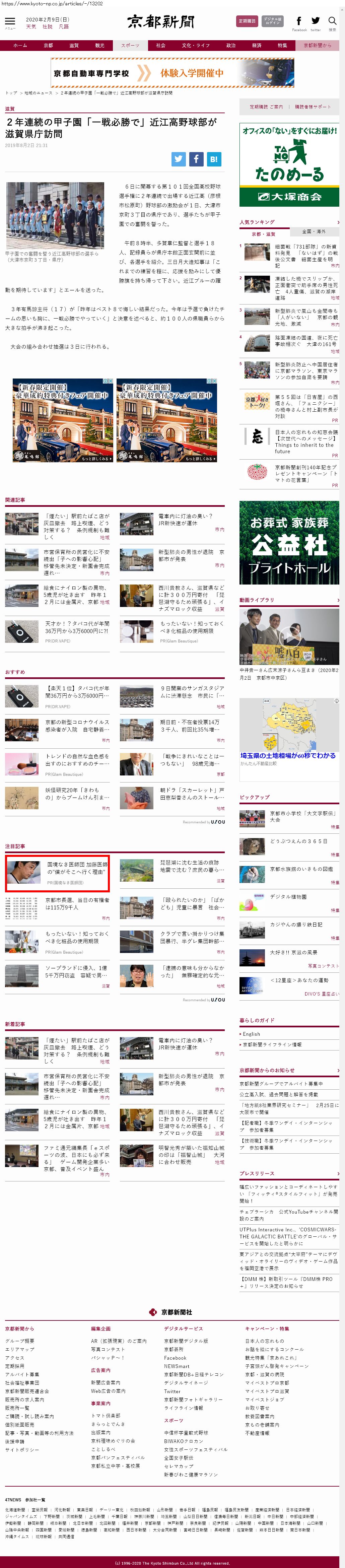The width and height of the screenshot is (345, 1568).
Task: Open the search icon in header
Action: coord(332,21)
